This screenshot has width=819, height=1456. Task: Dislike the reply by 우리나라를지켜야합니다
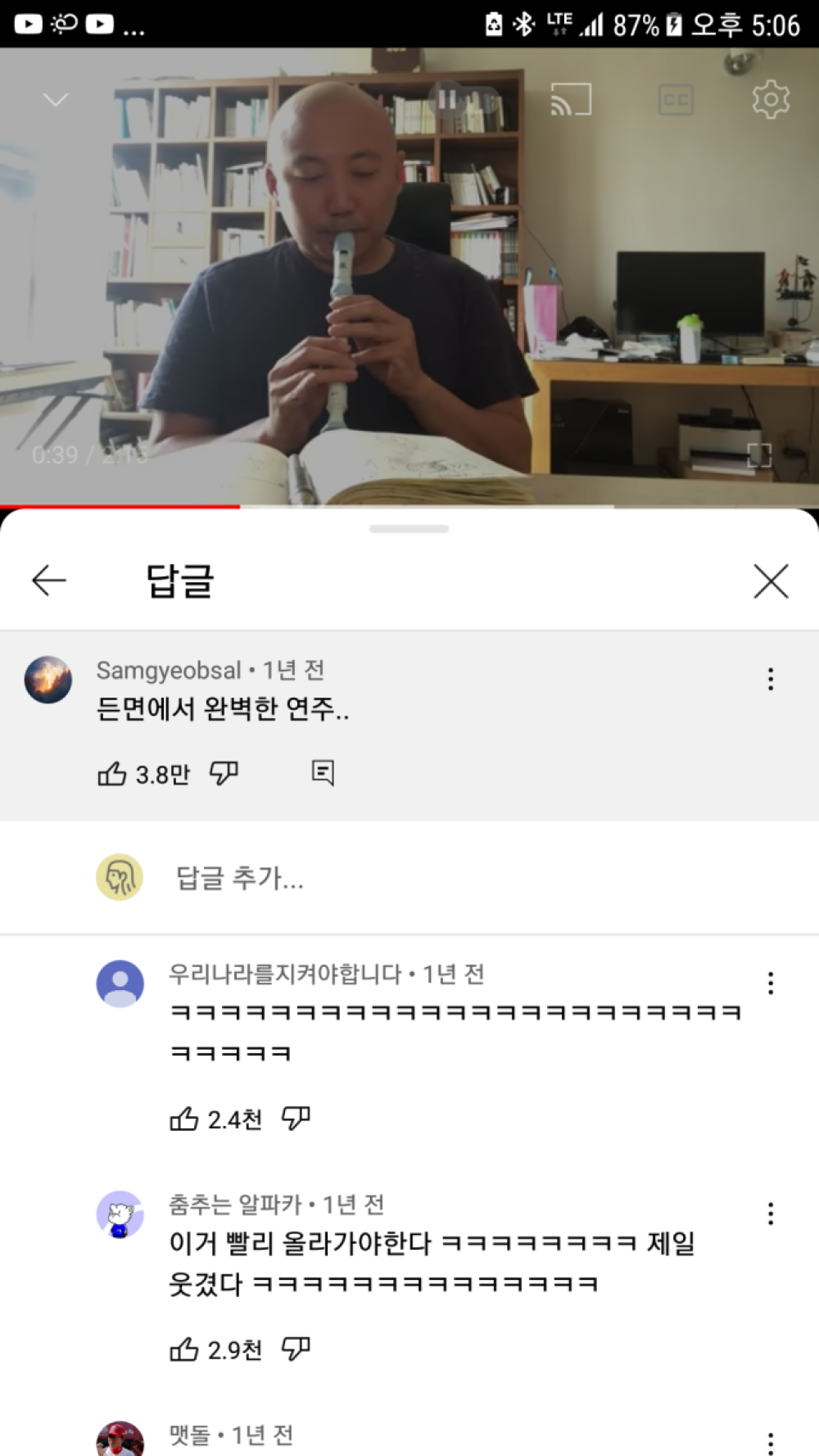(x=296, y=1118)
